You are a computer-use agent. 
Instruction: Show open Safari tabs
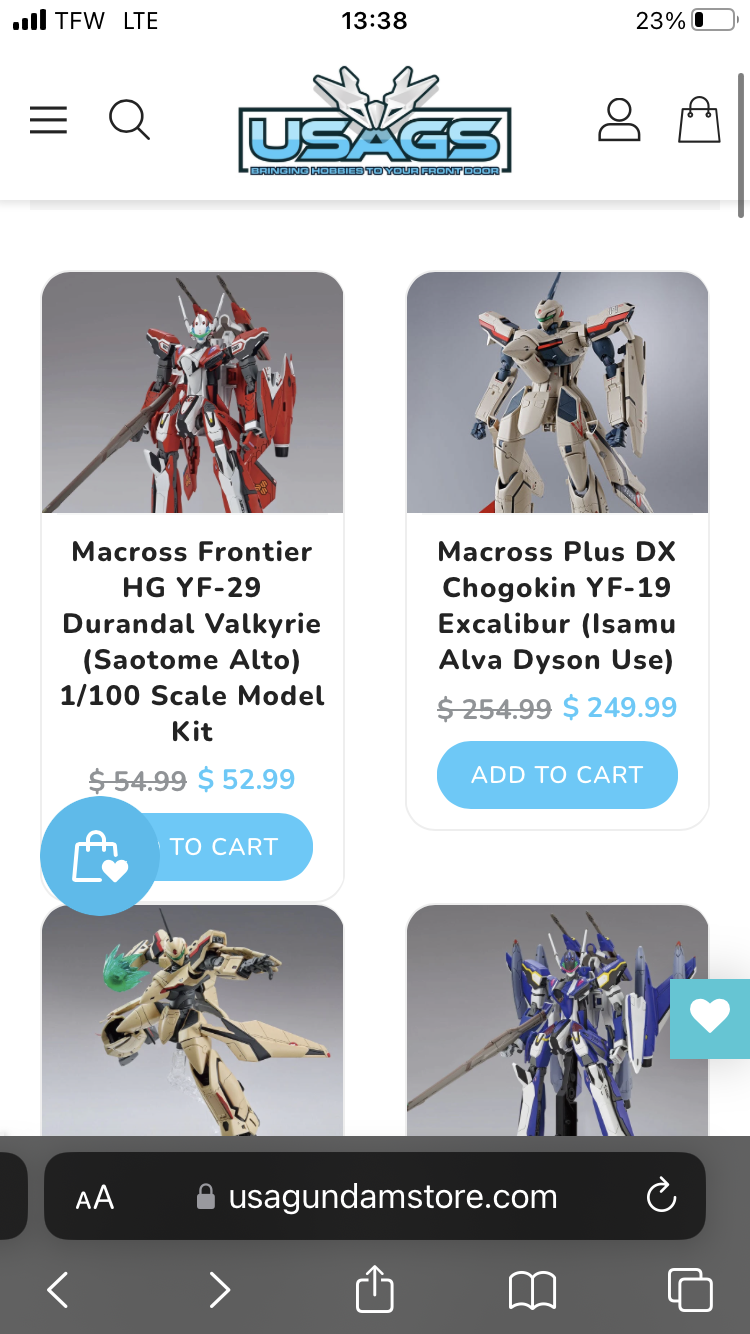click(x=690, y=1289)
